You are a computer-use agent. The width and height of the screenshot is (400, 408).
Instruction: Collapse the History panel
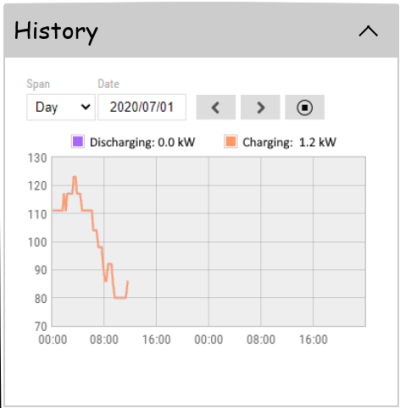click(368, 31)
